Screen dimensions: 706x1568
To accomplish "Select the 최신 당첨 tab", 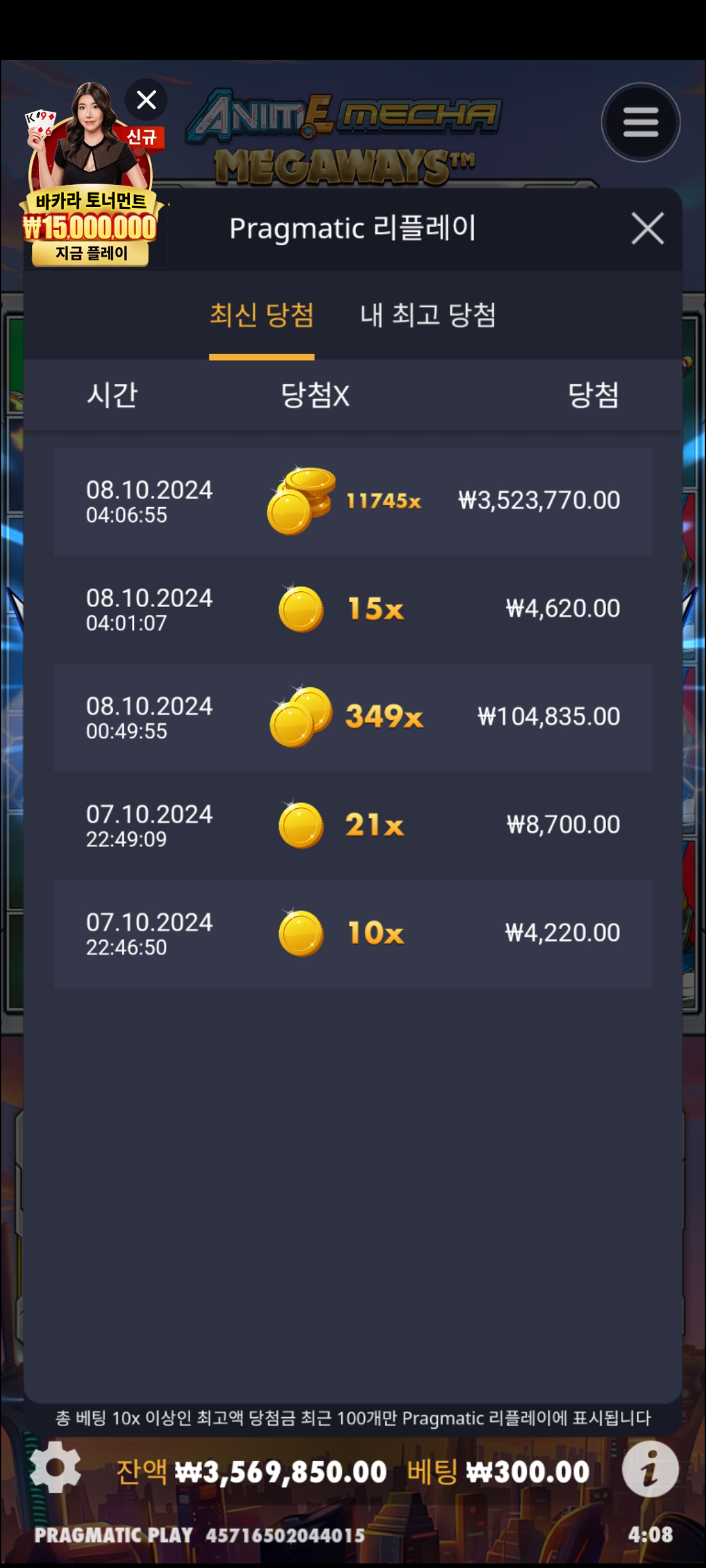I will pyautogui.click(x=261, y=316).
